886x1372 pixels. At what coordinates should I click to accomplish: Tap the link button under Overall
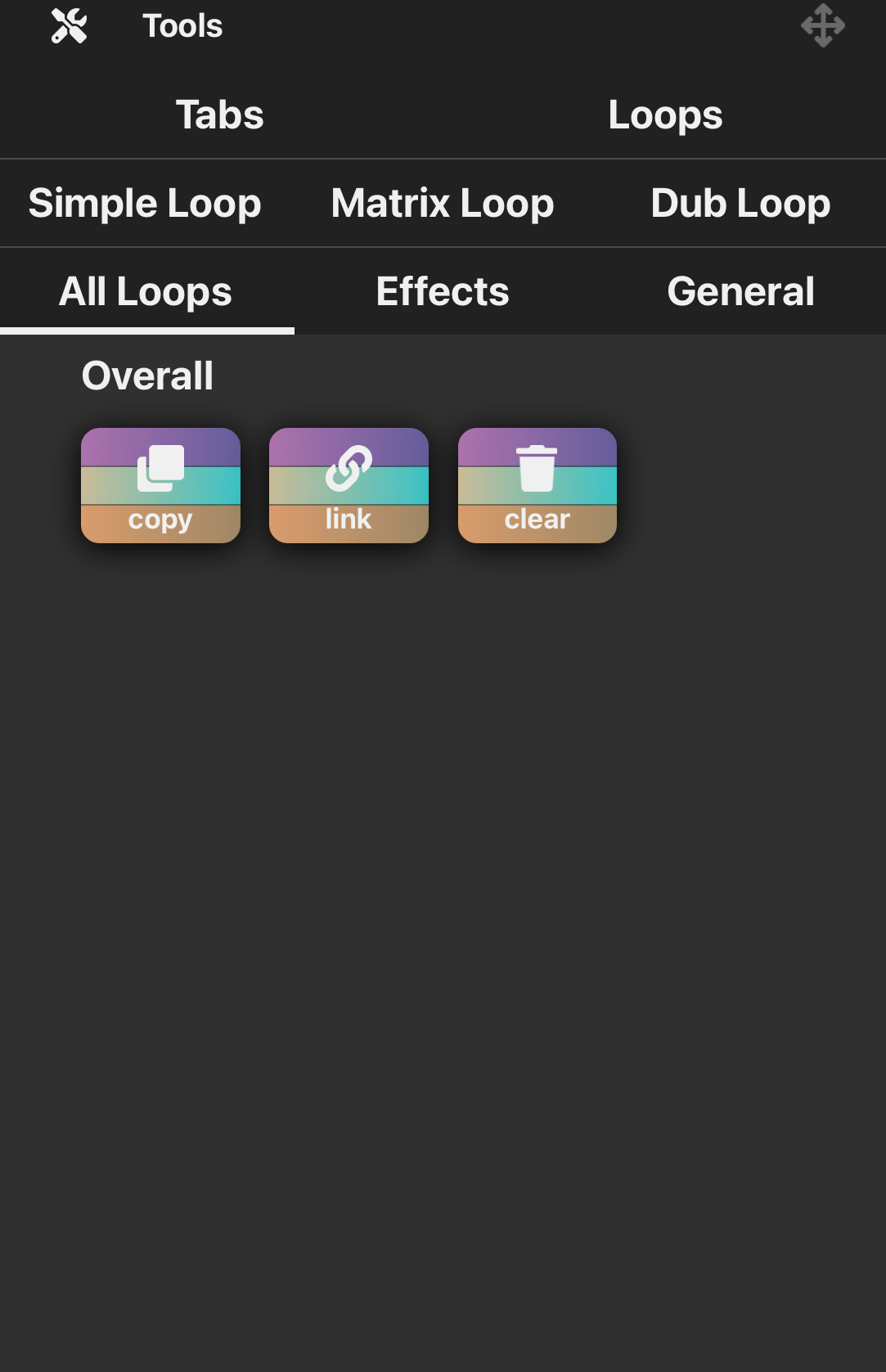[349, 485]
